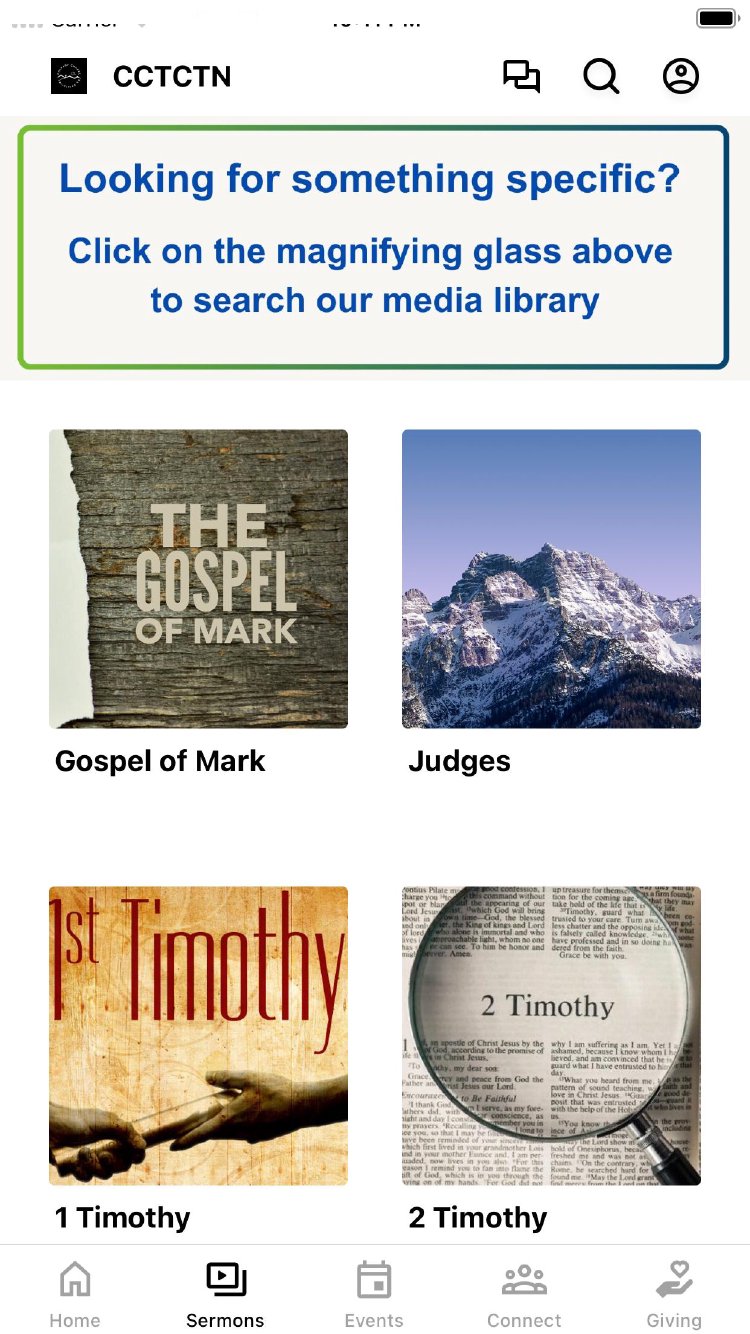The width and height of the screenshot is (750, 1334).
Task: Tap the magnifying glass search icon
Action: tap(601, 77)
